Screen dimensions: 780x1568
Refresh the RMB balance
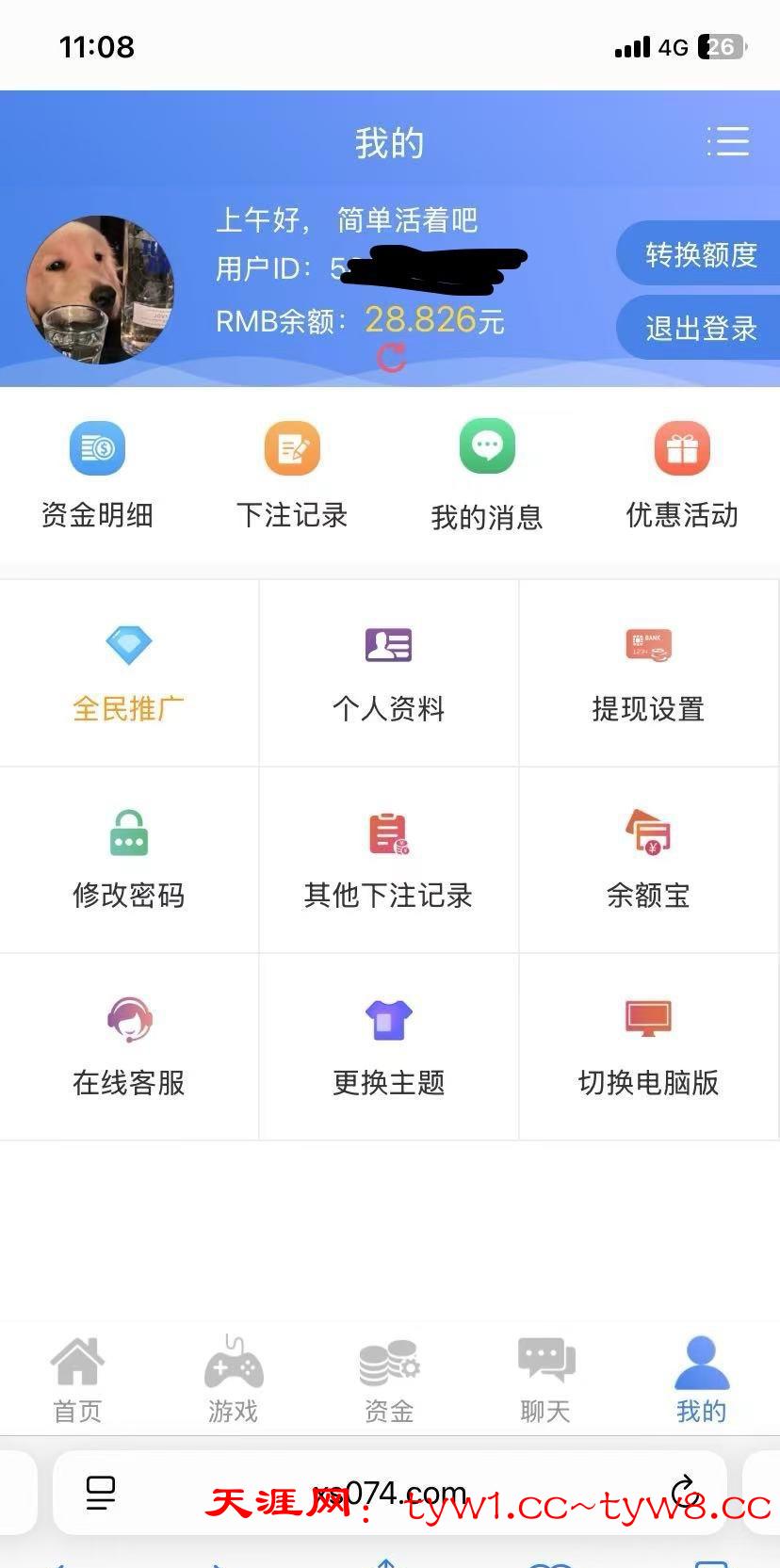(x=392, y=358)
